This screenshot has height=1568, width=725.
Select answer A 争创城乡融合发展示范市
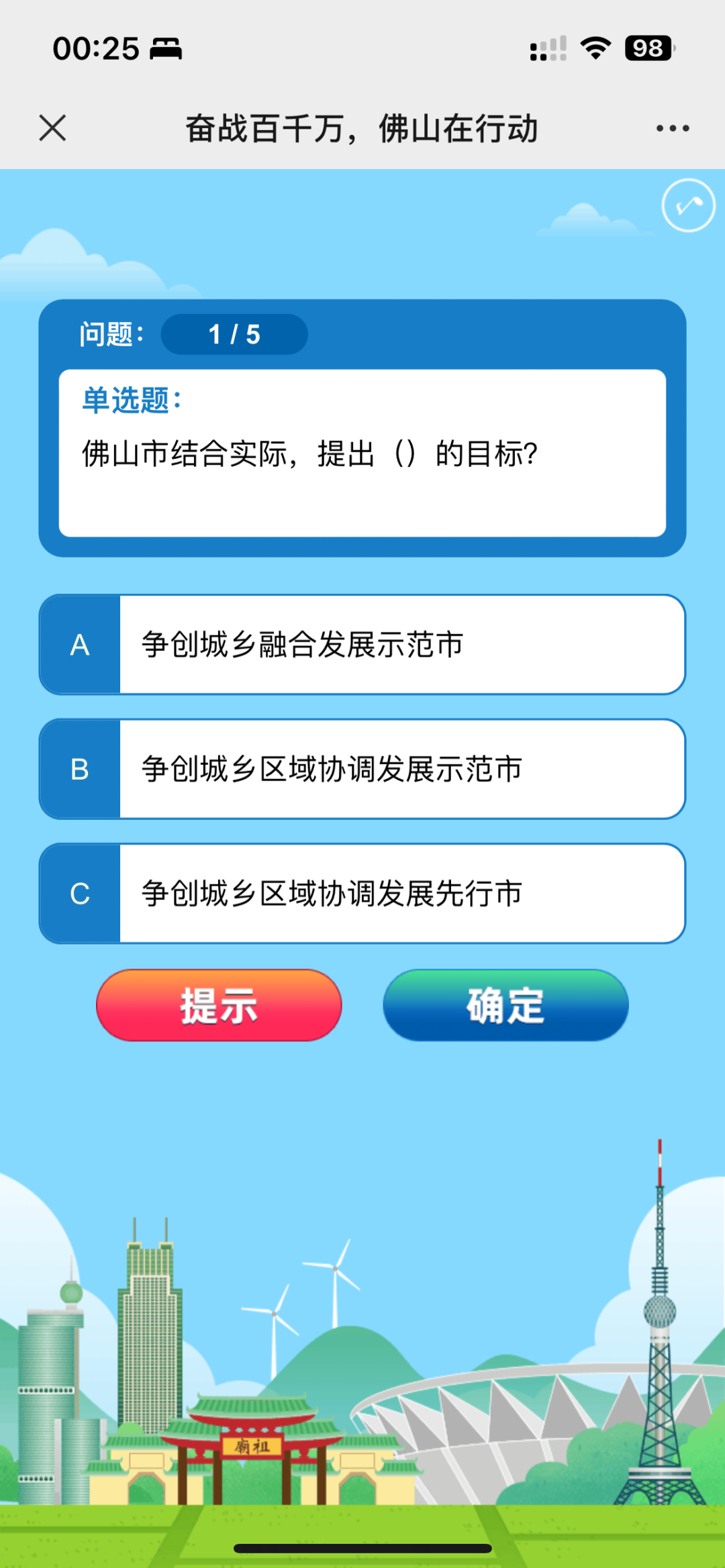[362, 645]
